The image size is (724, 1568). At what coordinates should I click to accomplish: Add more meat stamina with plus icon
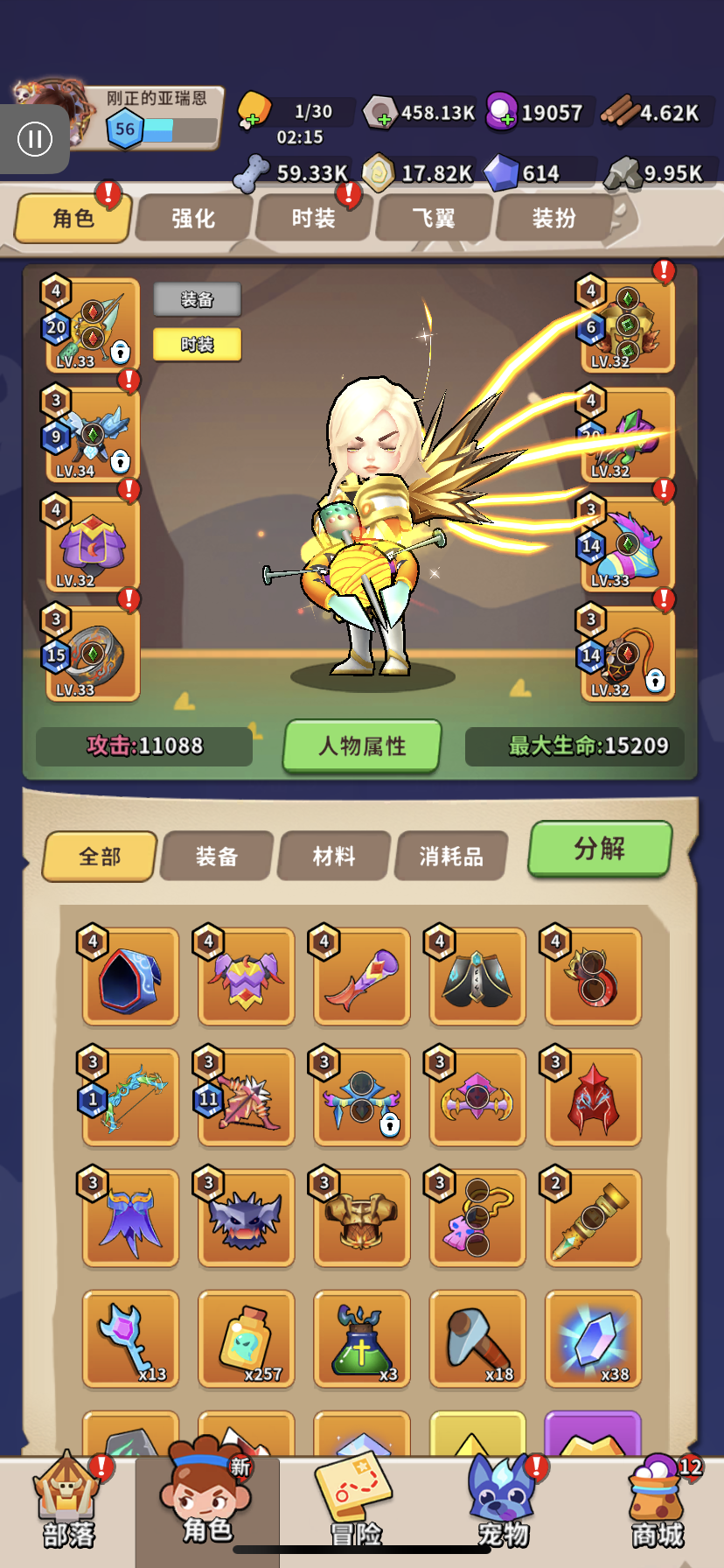[x=252, y=121]
